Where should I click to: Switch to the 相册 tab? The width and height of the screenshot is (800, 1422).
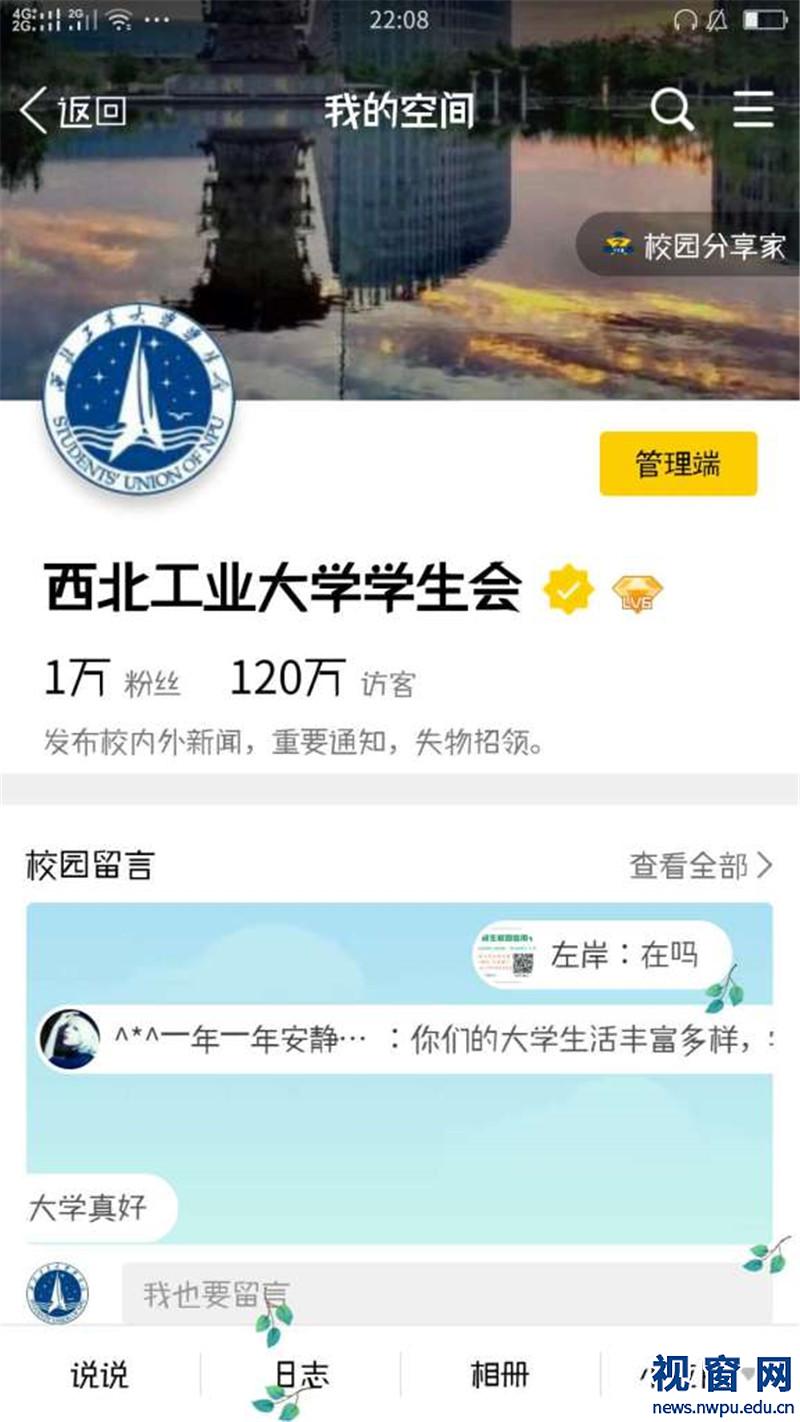pos(499,1375)
